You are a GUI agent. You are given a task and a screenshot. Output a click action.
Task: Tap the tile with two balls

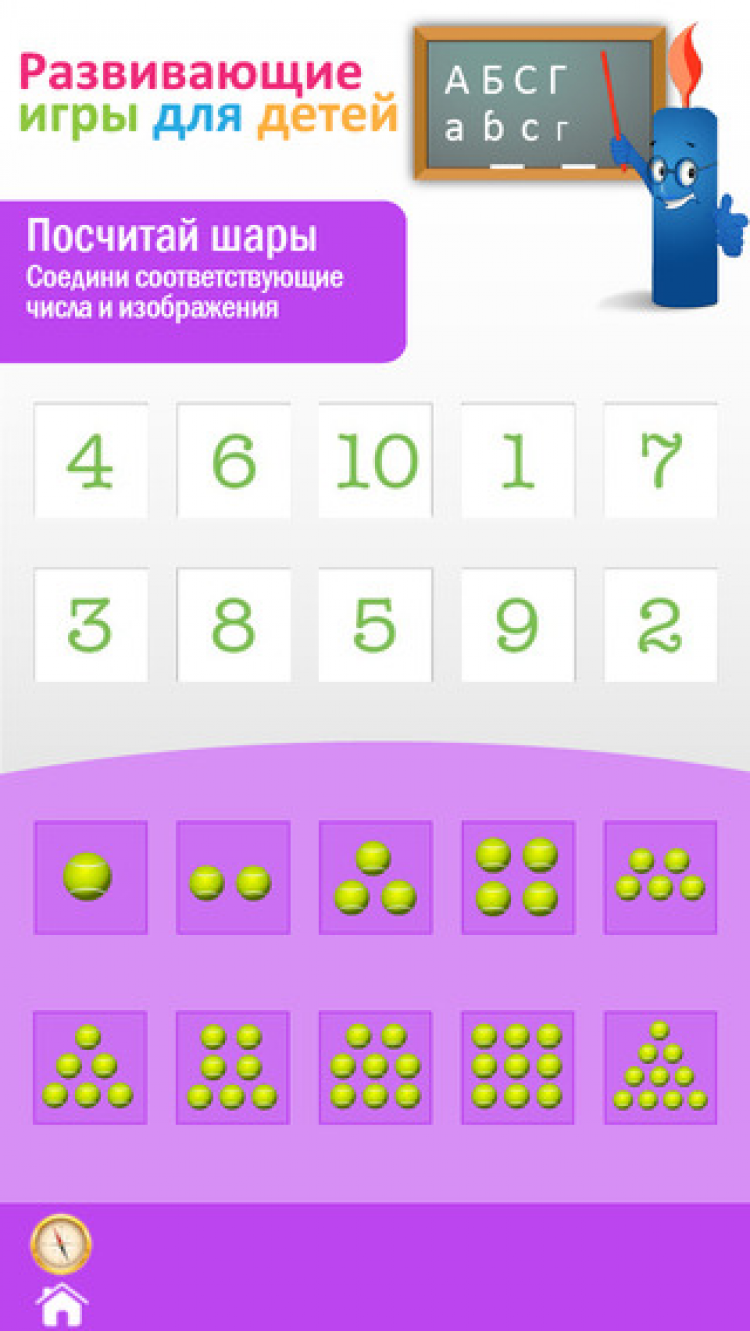233,878
